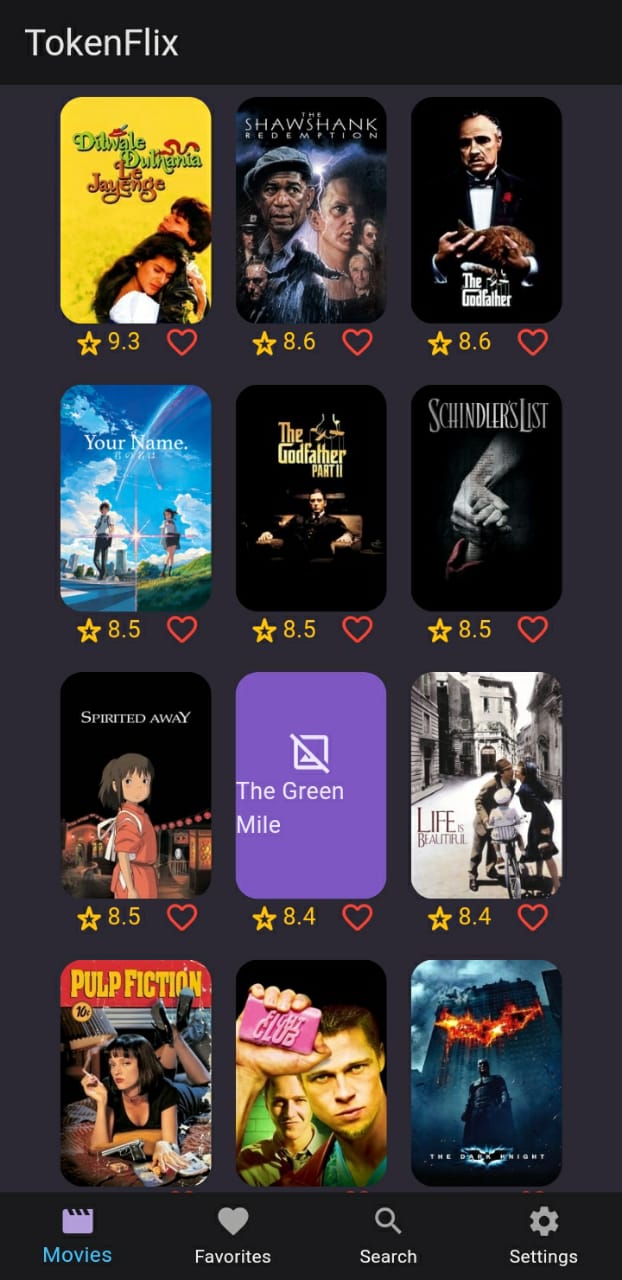Open The Dark Knight poster
Viewport: 622px width, 1280px height.
tap(486, 1073)
